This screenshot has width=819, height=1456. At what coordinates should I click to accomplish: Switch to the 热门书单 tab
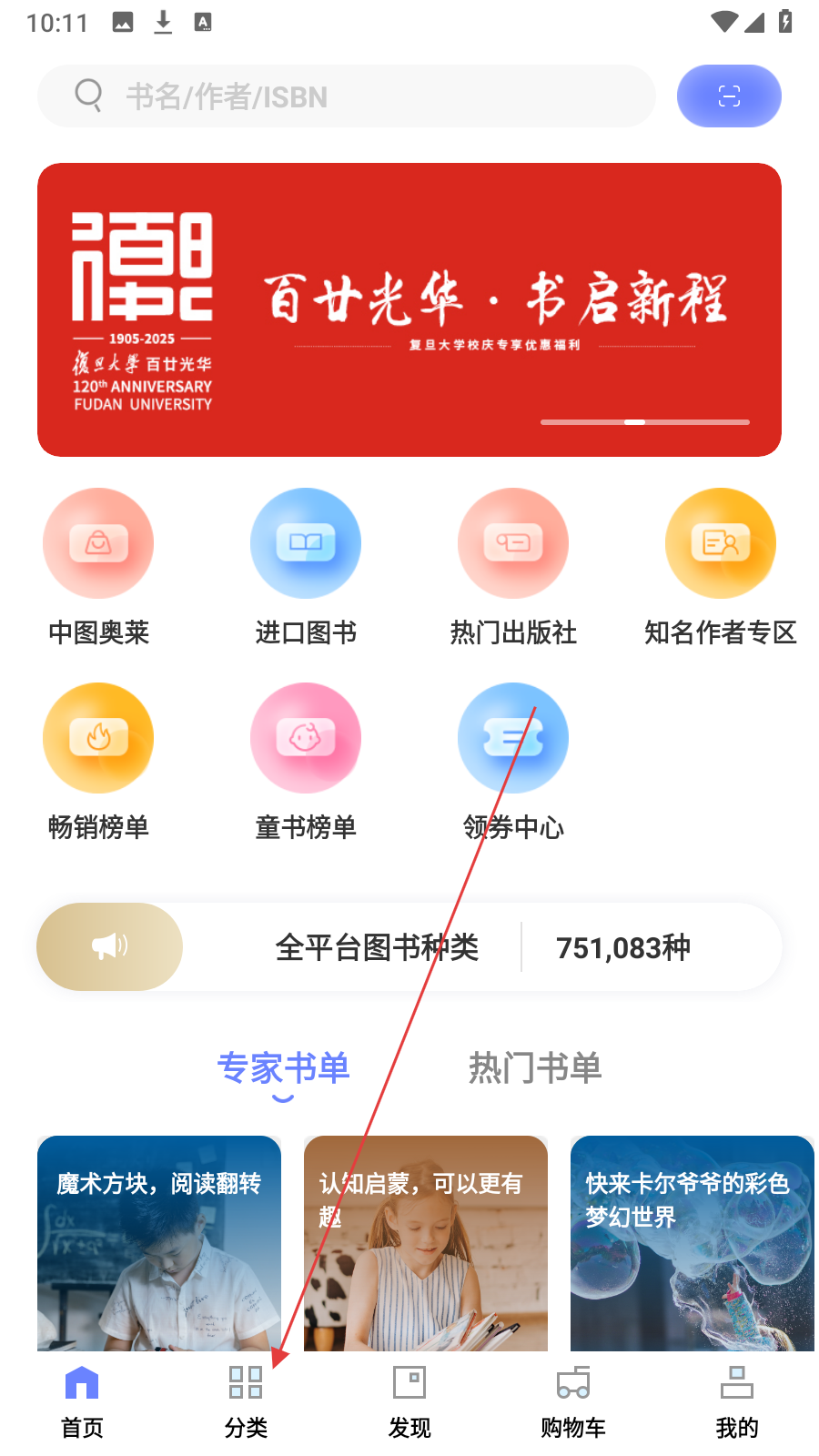(535, 1067)
